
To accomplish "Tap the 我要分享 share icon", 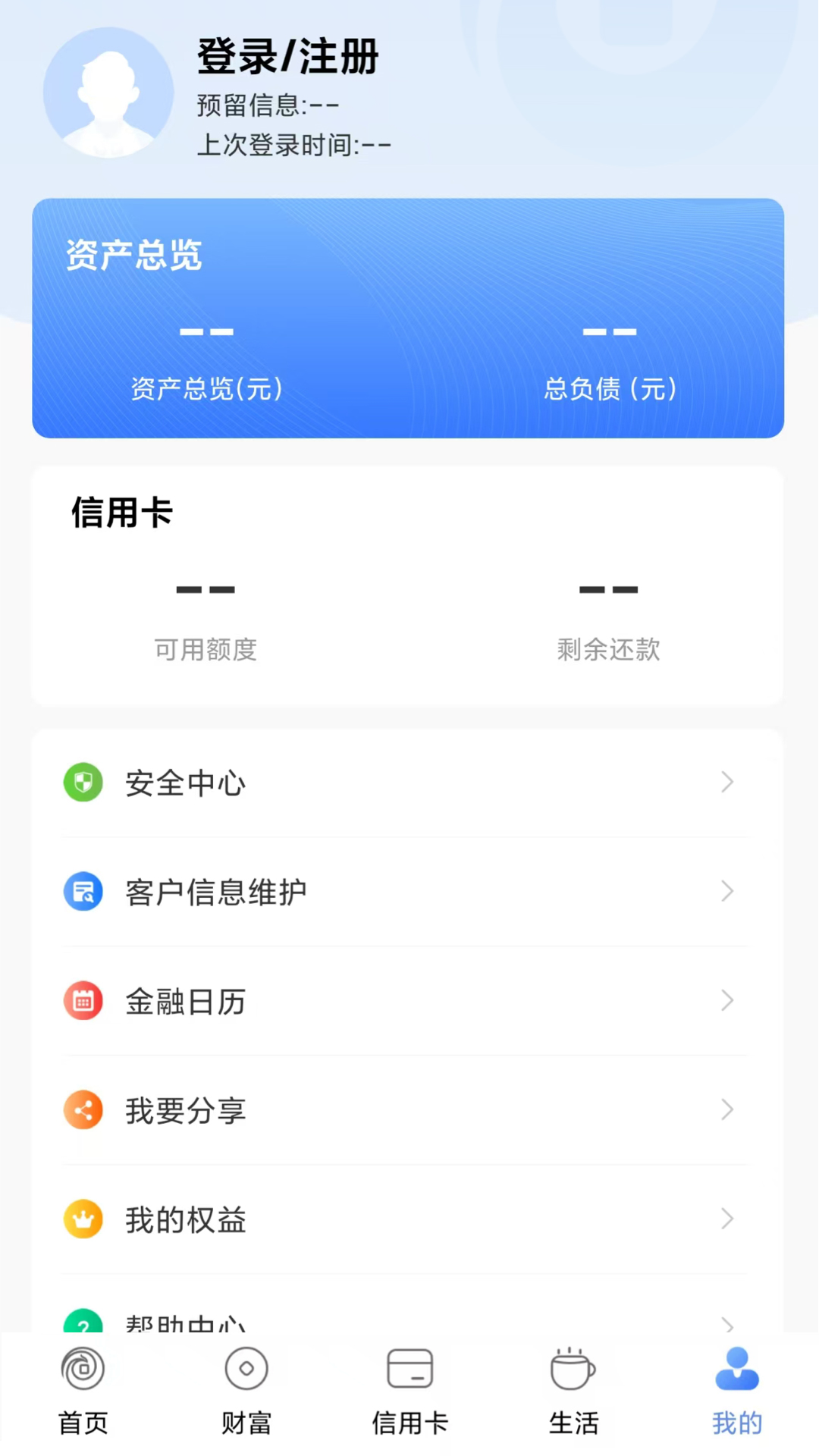I will coord(83,1109).
